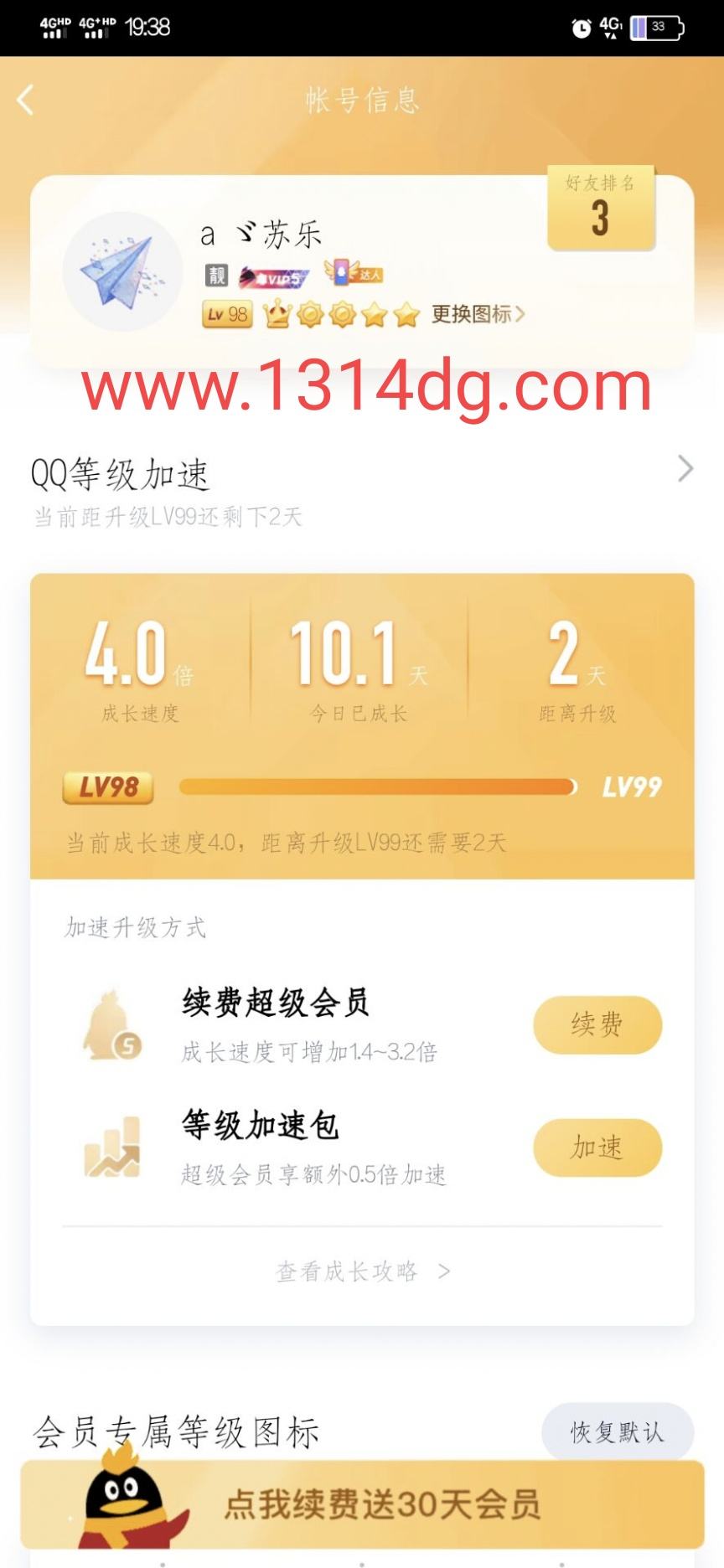Tap the 好友排名 3 friend ranking card
The height and width of the screenshot is (1568, 724).
tap(600, 208)
